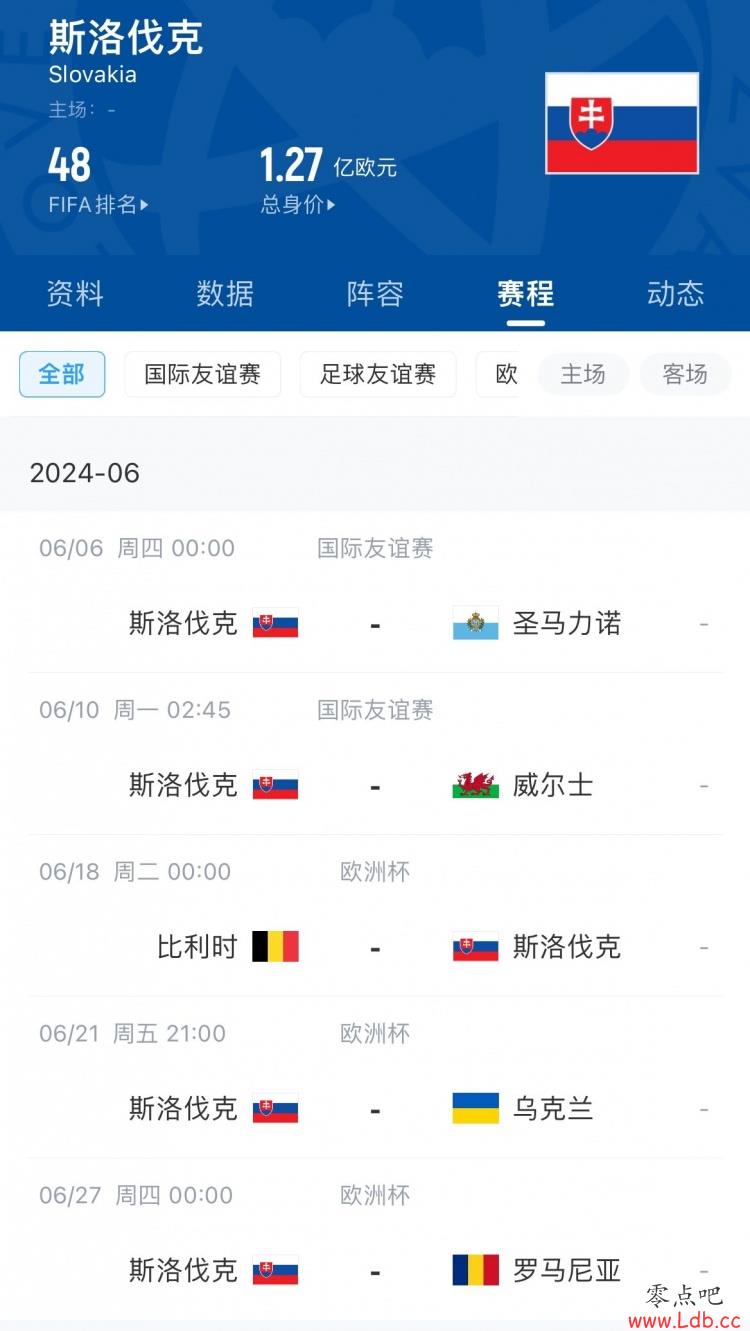
Task: Open the match 斯洛伐克 vs 罗马尼亚
Action: click(375, 1240)
